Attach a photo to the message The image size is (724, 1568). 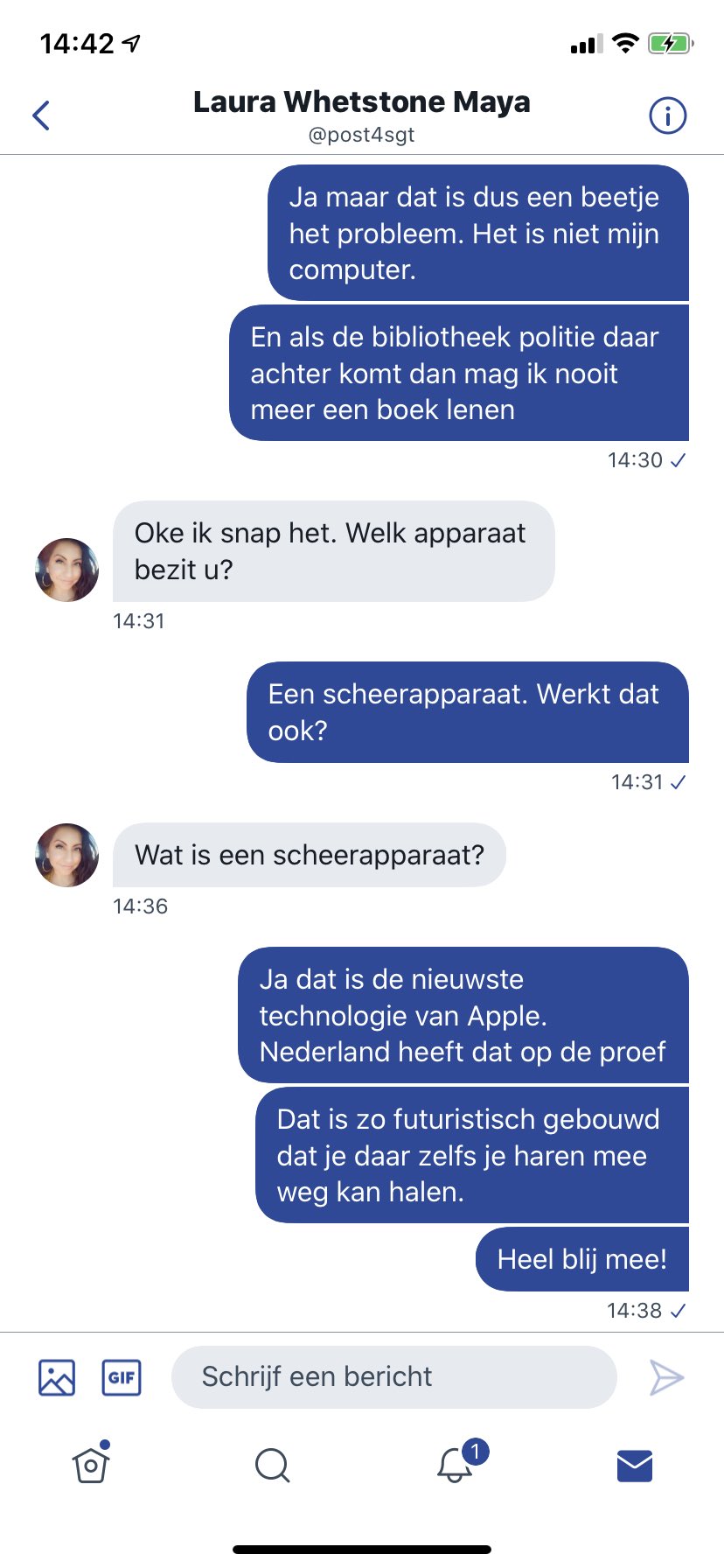coord(57,1377)
